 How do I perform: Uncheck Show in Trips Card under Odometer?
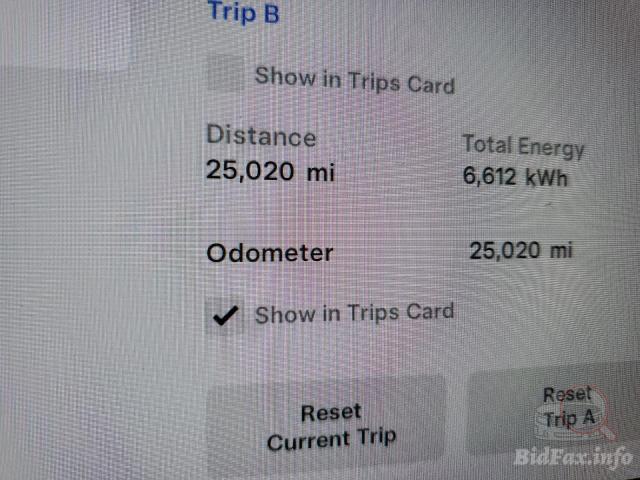pos(227,316)
